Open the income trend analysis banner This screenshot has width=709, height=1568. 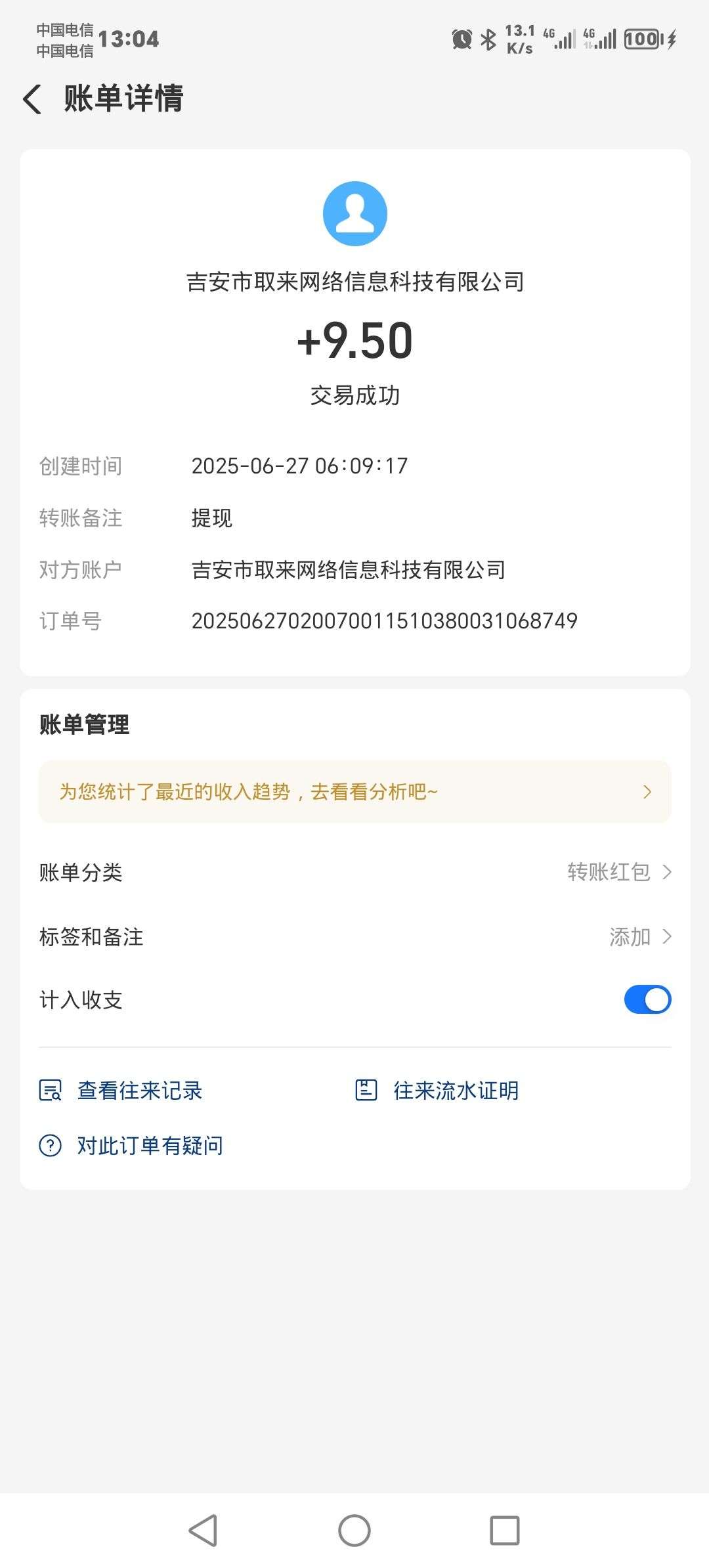tap(354, 792)
